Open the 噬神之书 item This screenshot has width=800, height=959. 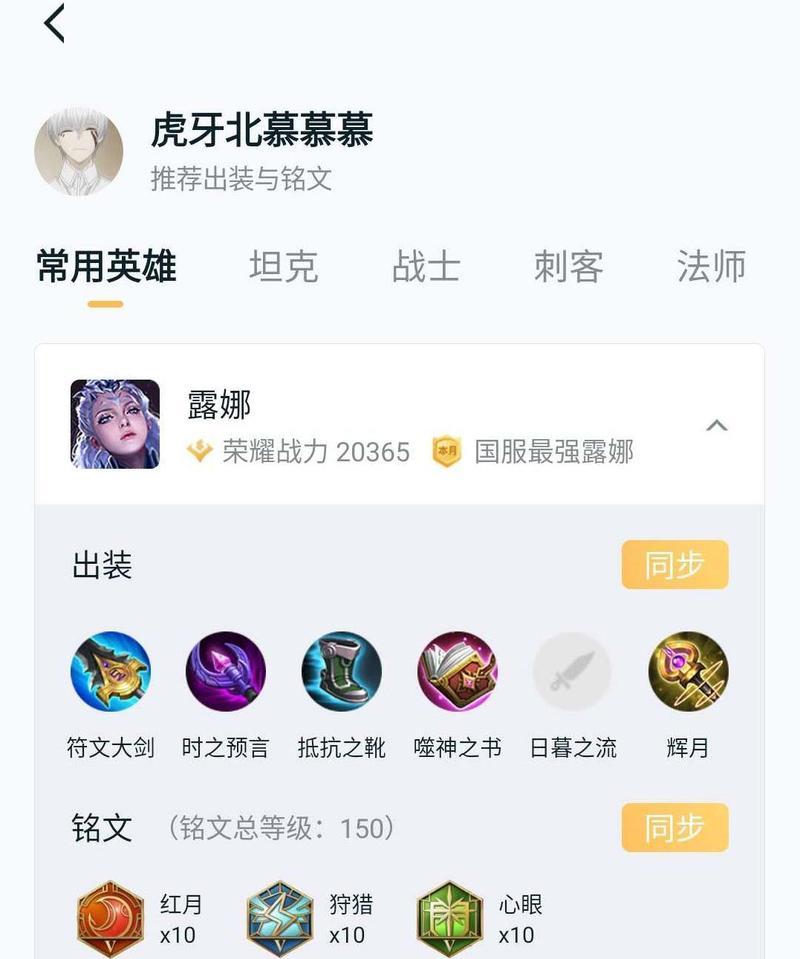[x=457, y=671]
